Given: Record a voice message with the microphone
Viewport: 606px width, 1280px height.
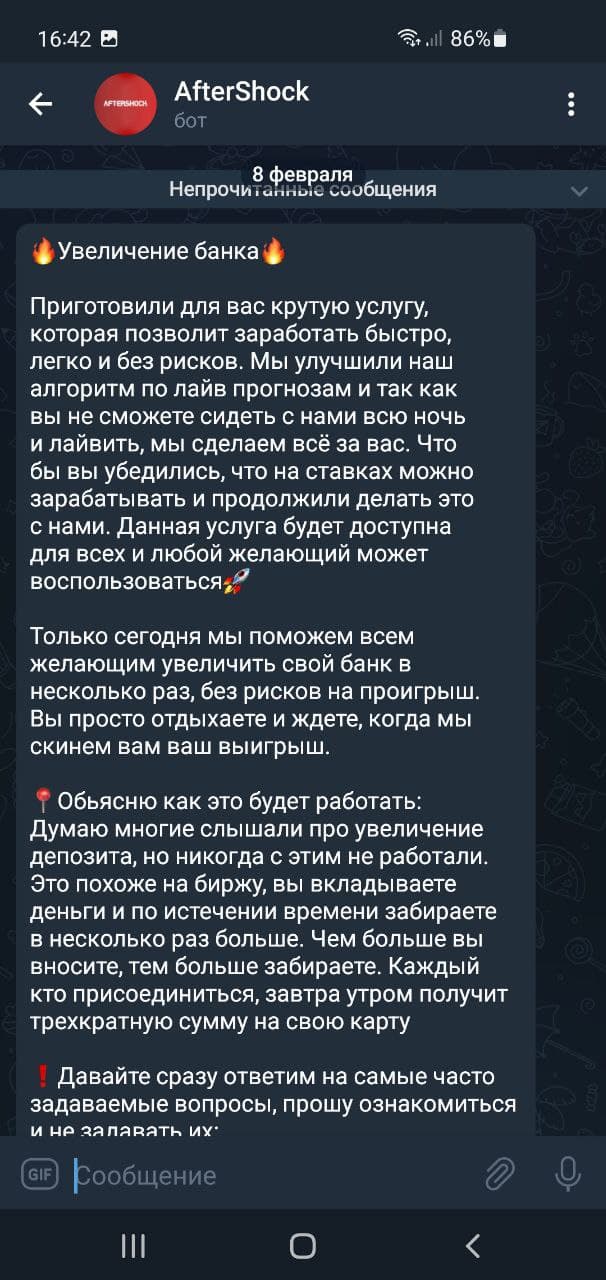Looking at the screenshot, I should [568, 1174].
